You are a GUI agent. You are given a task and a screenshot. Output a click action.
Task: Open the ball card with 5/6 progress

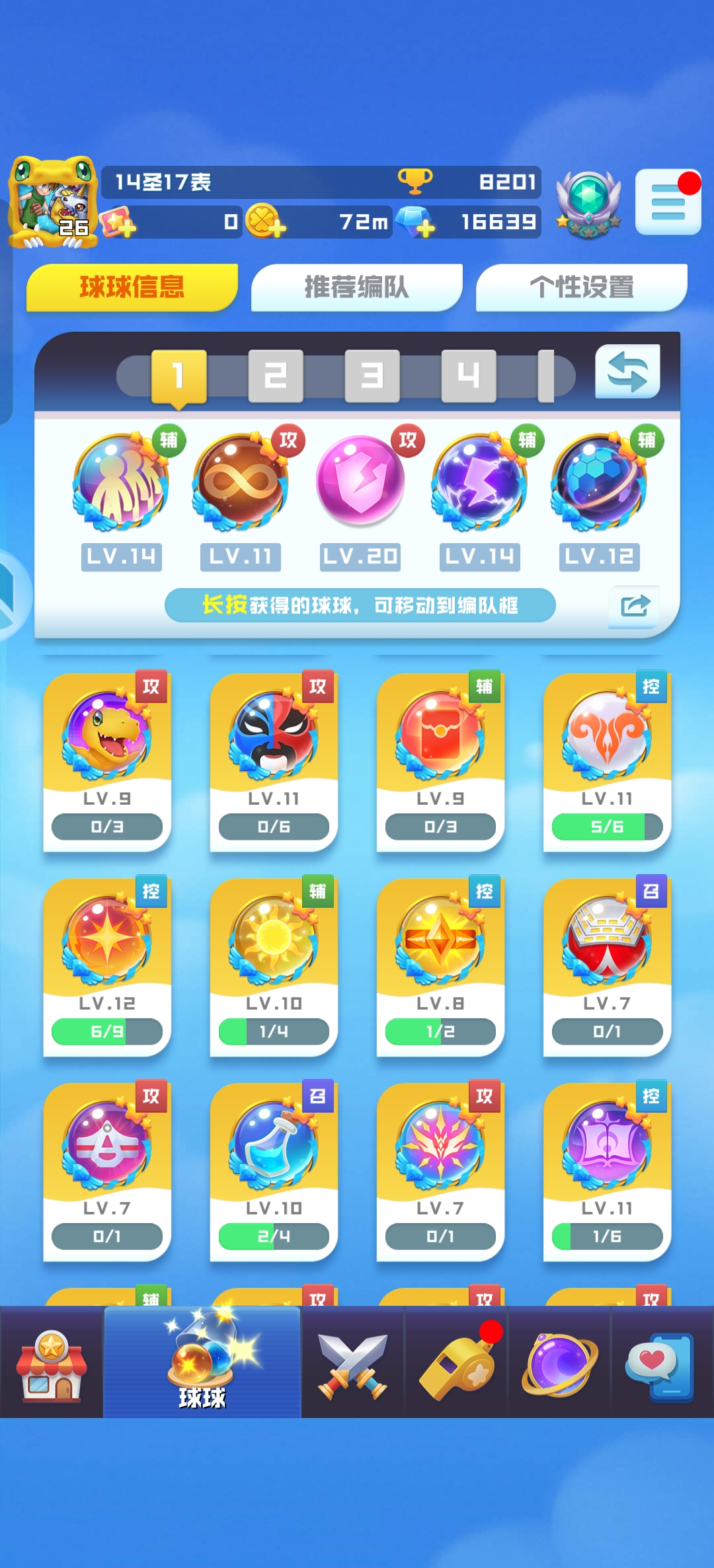[x=607, y=763]
